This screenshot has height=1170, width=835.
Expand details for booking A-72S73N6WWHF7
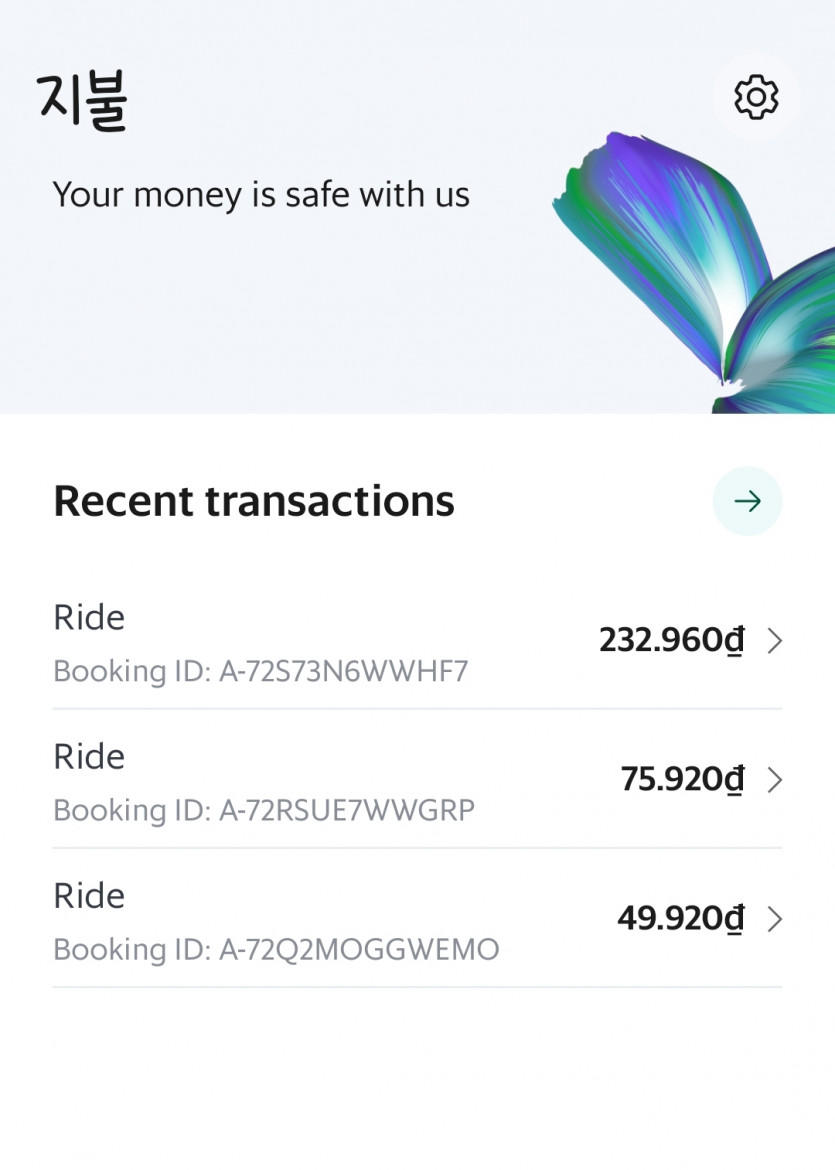262,671
